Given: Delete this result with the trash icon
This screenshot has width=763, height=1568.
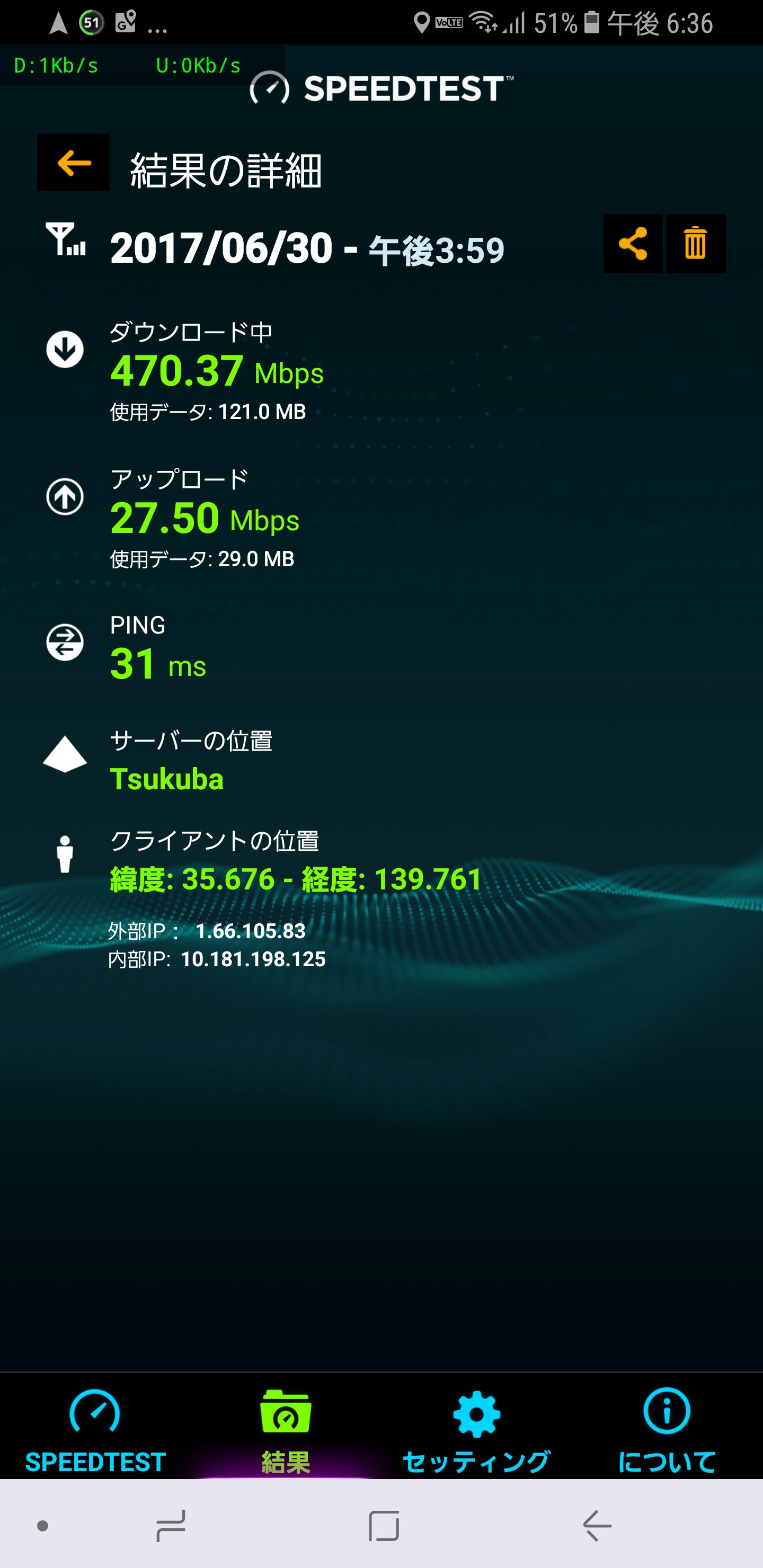Looking at the screenshot, I should (x=695, y=244).
